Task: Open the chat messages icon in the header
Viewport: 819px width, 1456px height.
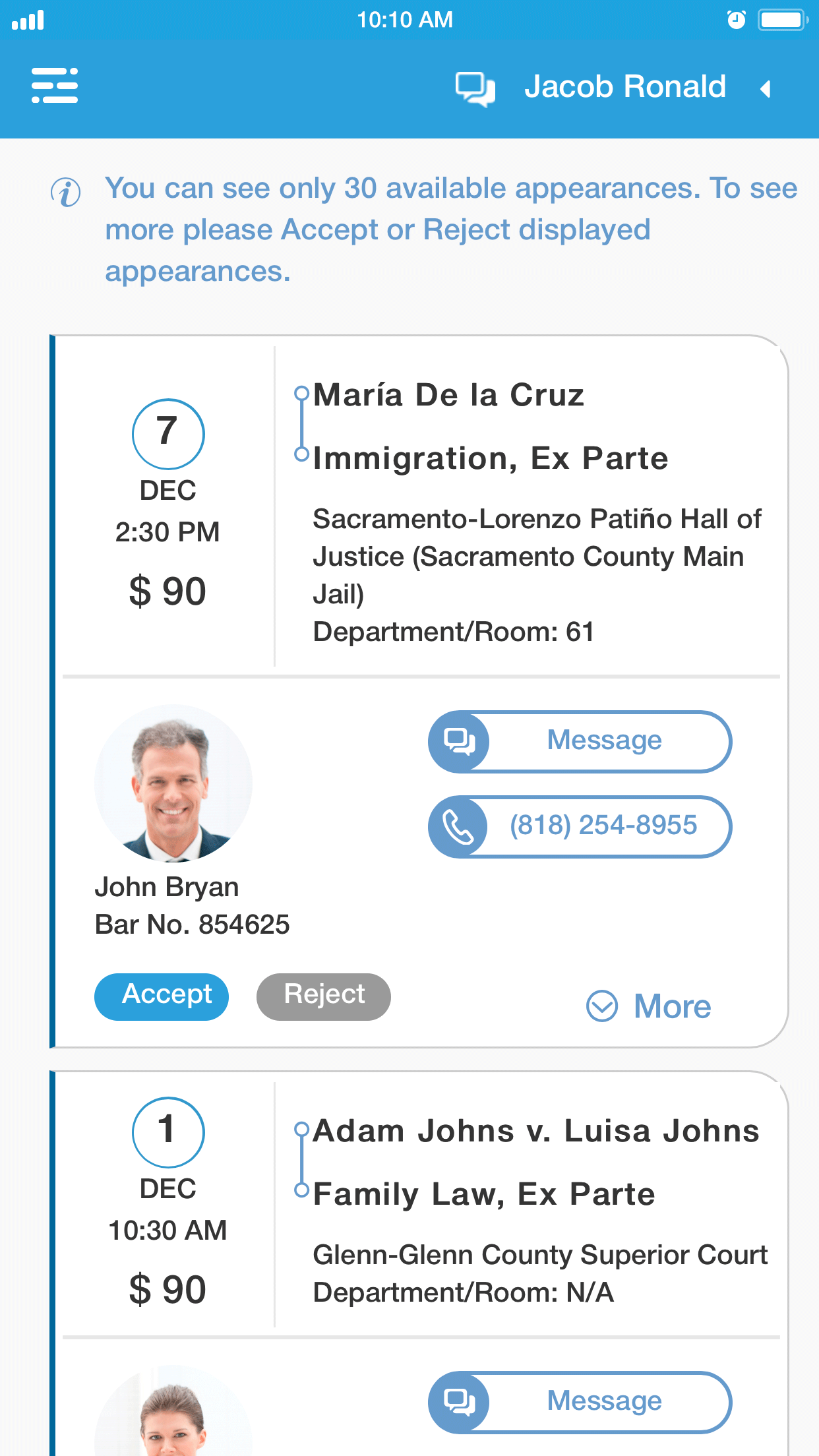Action: point(475,88)
